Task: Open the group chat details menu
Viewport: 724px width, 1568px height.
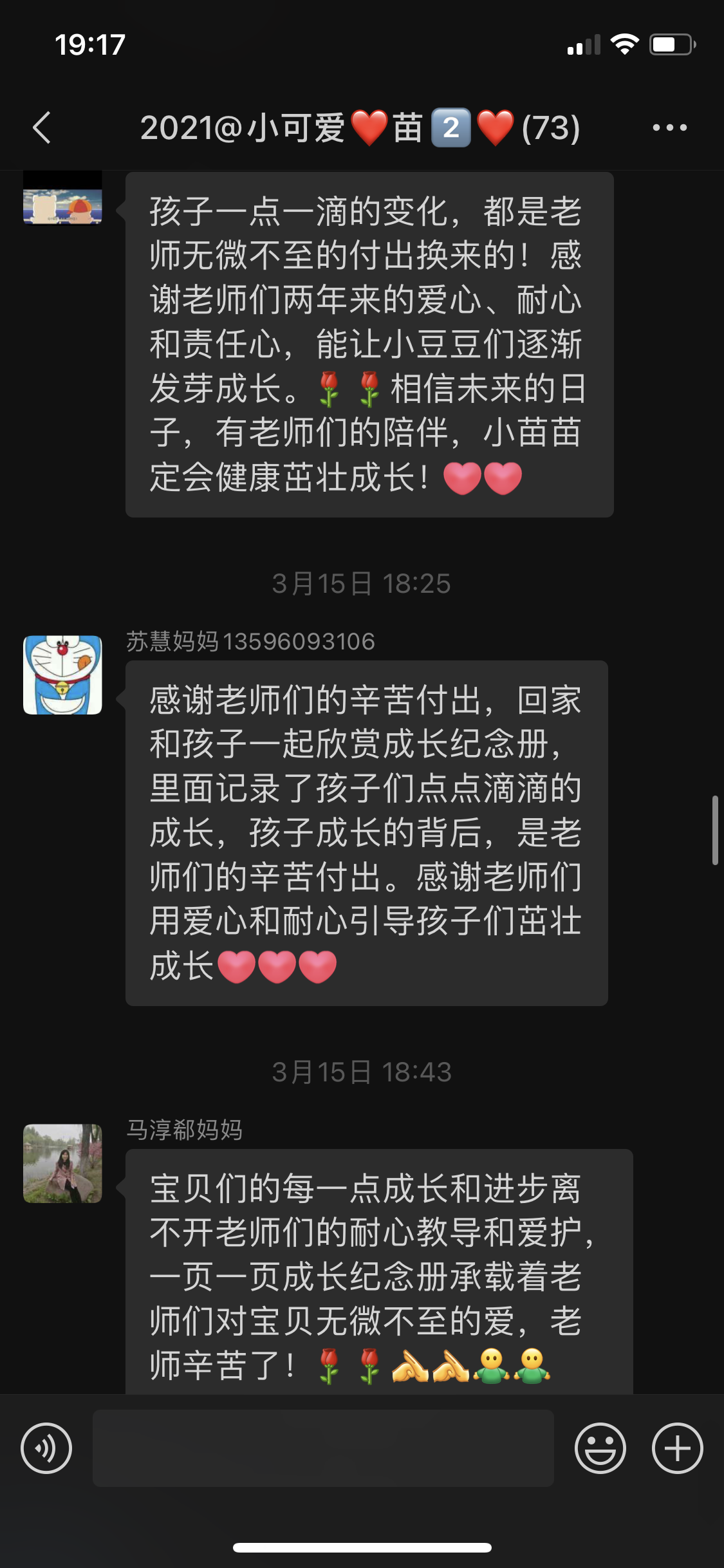Action: click(669, 127)
